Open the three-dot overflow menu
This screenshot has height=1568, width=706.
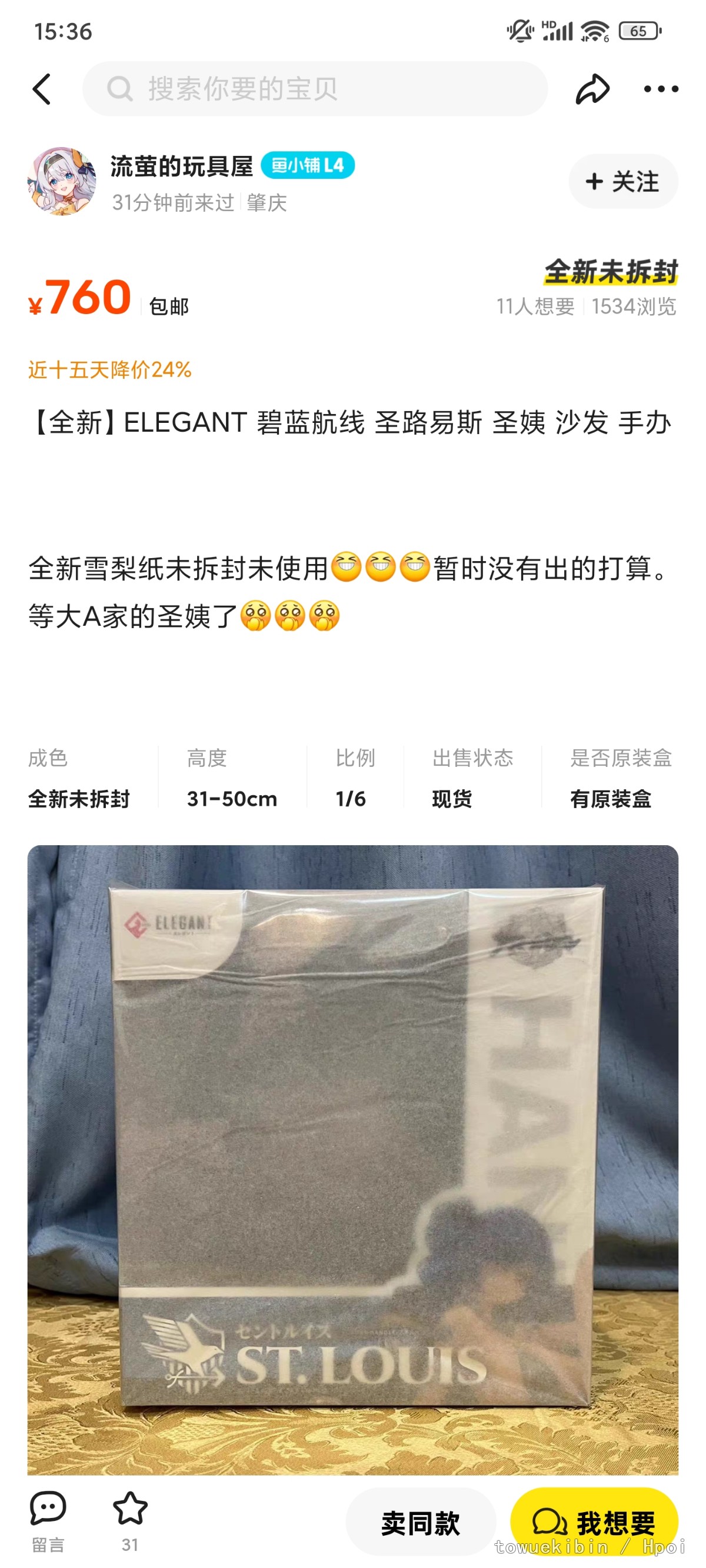(x=661, y=89)
